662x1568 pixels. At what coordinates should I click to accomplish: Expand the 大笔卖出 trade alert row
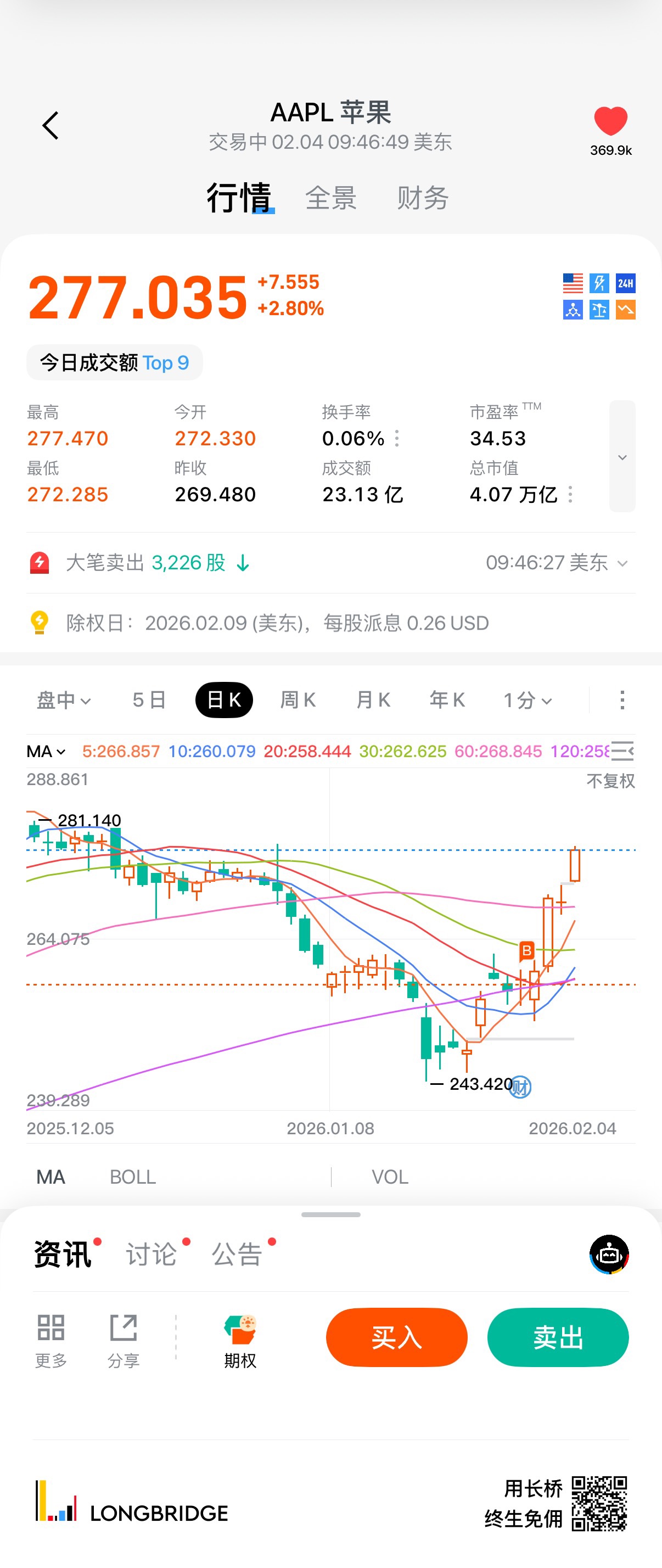point(622,563)
